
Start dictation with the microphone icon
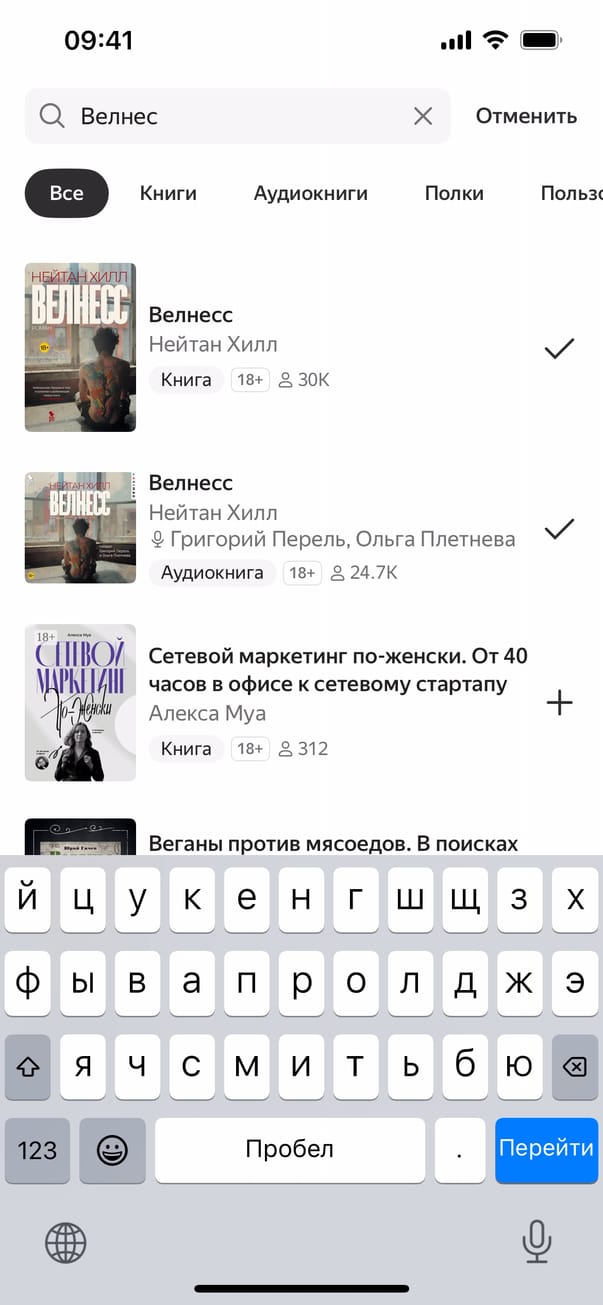pyautogui.click(x=537, y=1243)
